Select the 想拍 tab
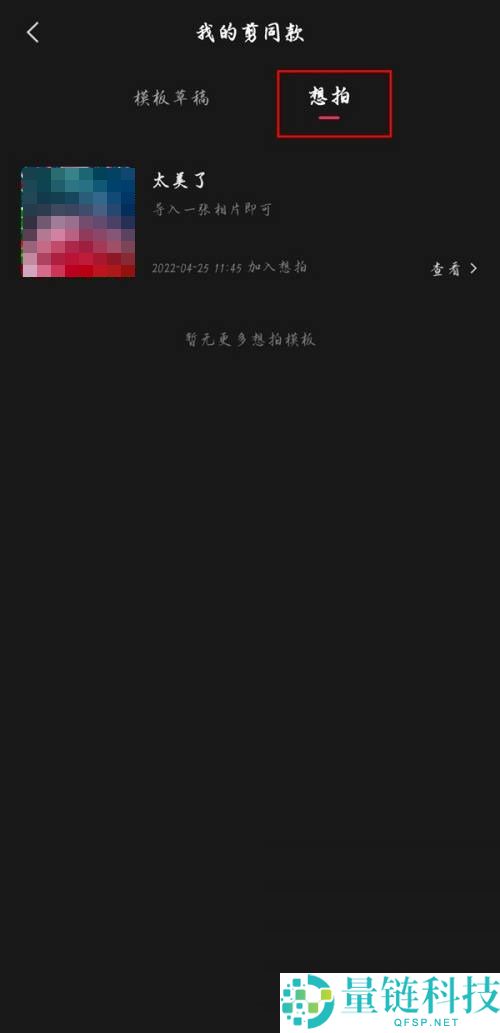This screenshot has height=1033, width=500. pos(329,97)
